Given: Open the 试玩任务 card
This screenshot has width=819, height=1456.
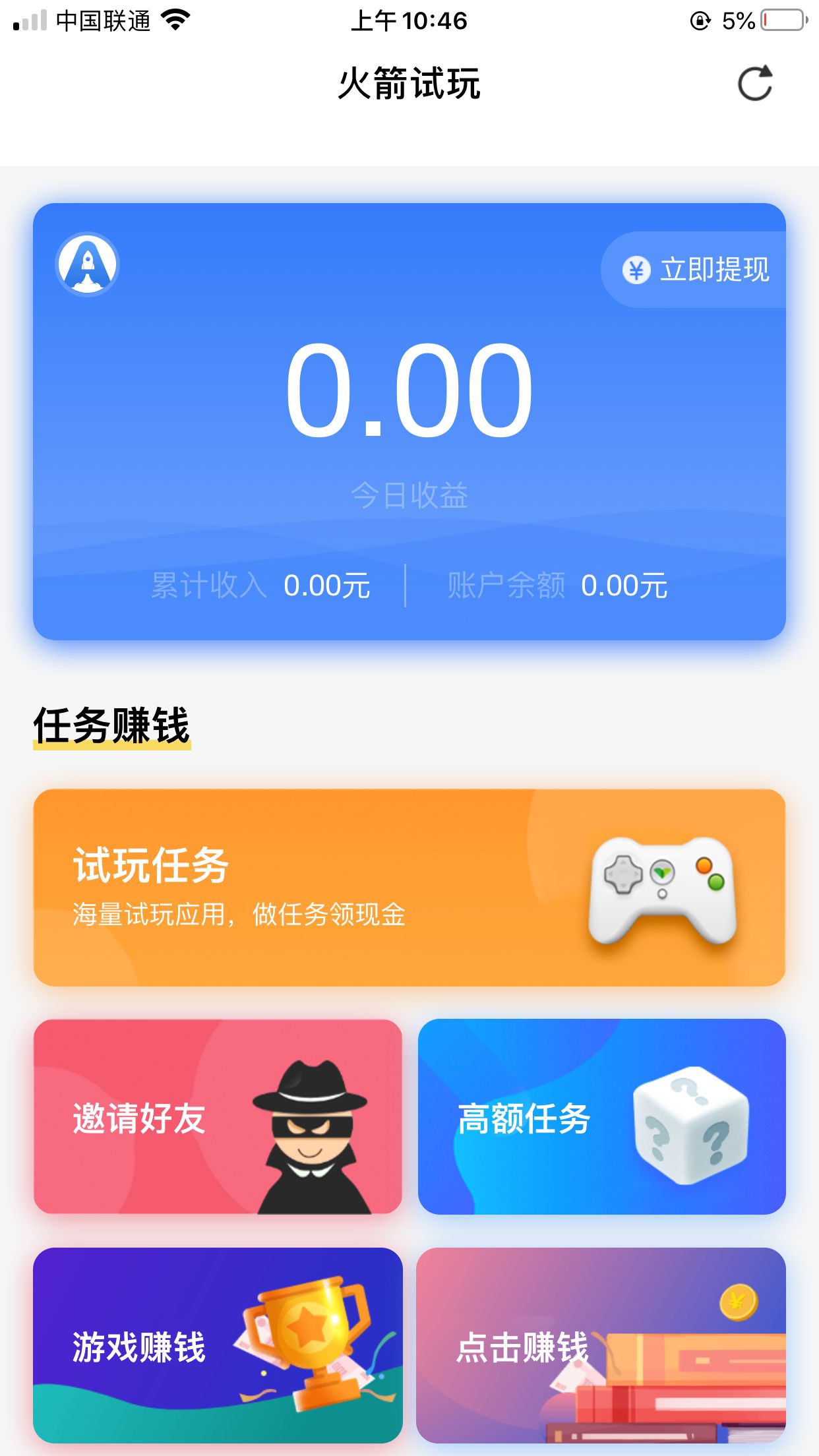Looking at the screenshot, I should 409,887.
